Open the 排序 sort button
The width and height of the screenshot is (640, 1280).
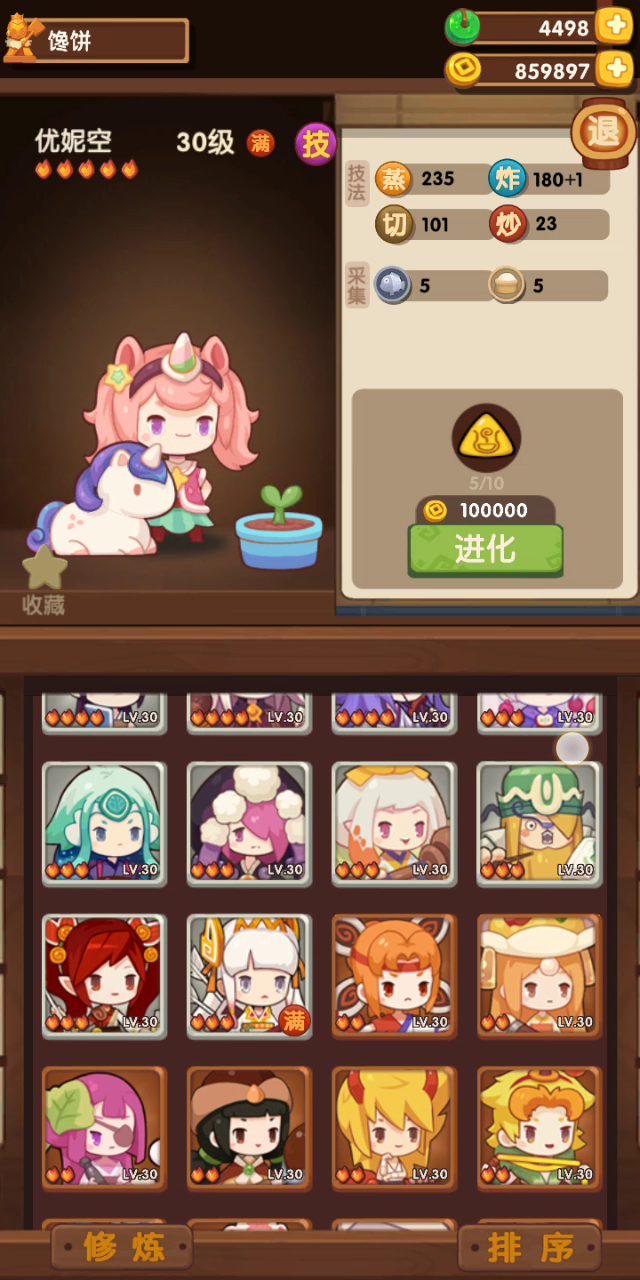click(x=530, y=1247)
